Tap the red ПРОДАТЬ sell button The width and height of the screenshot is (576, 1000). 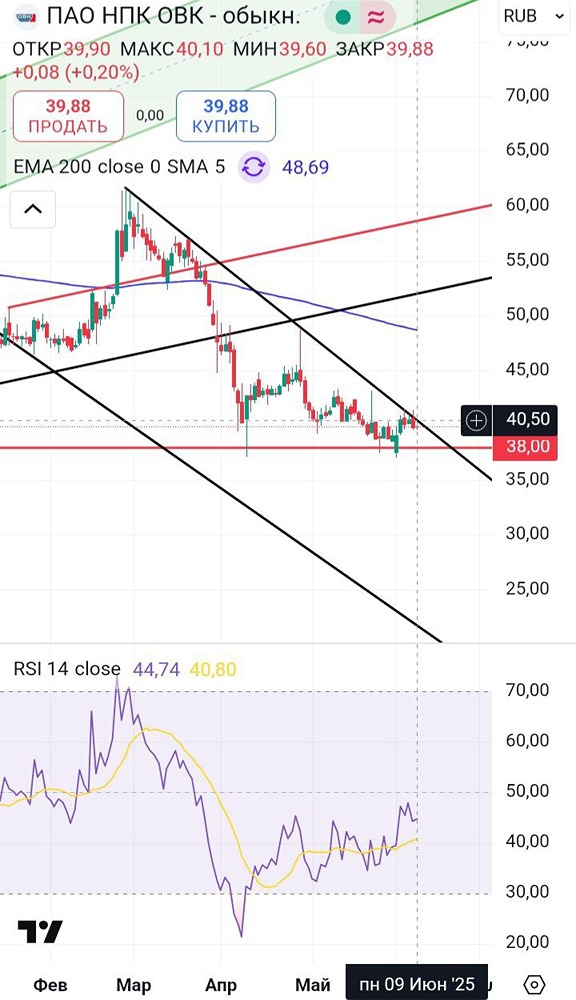coord(68,116)
